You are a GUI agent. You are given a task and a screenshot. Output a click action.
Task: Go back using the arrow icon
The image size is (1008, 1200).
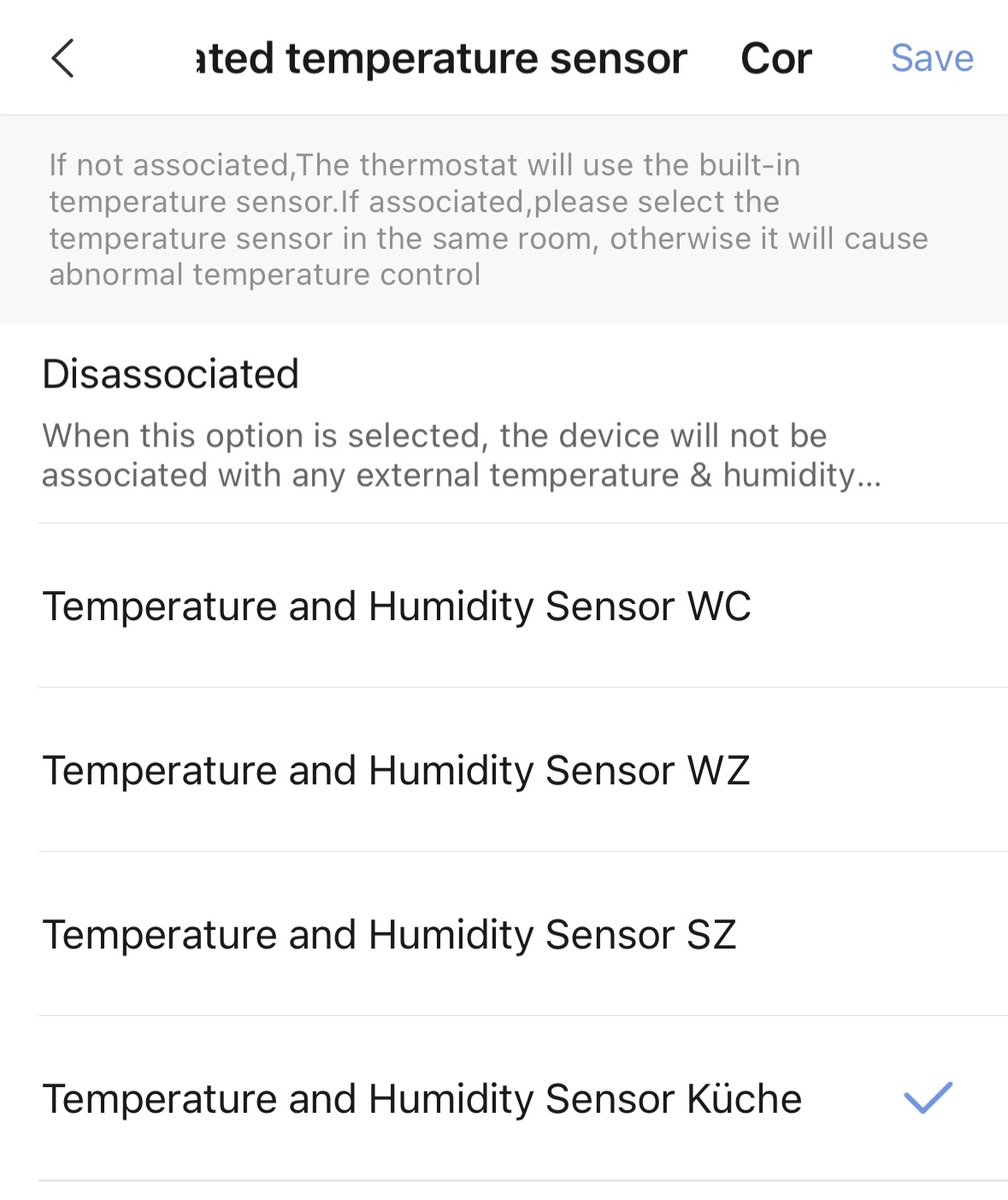click(62, 59)
